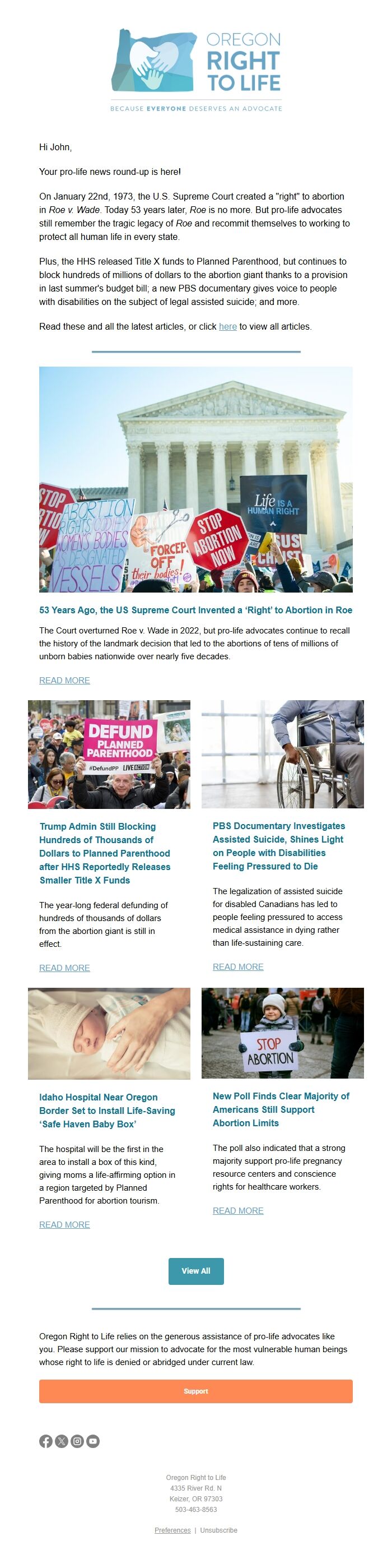Unsubscribe from this newsletter
Viewport: 392px width, 1568px height.
[219, 1530]
